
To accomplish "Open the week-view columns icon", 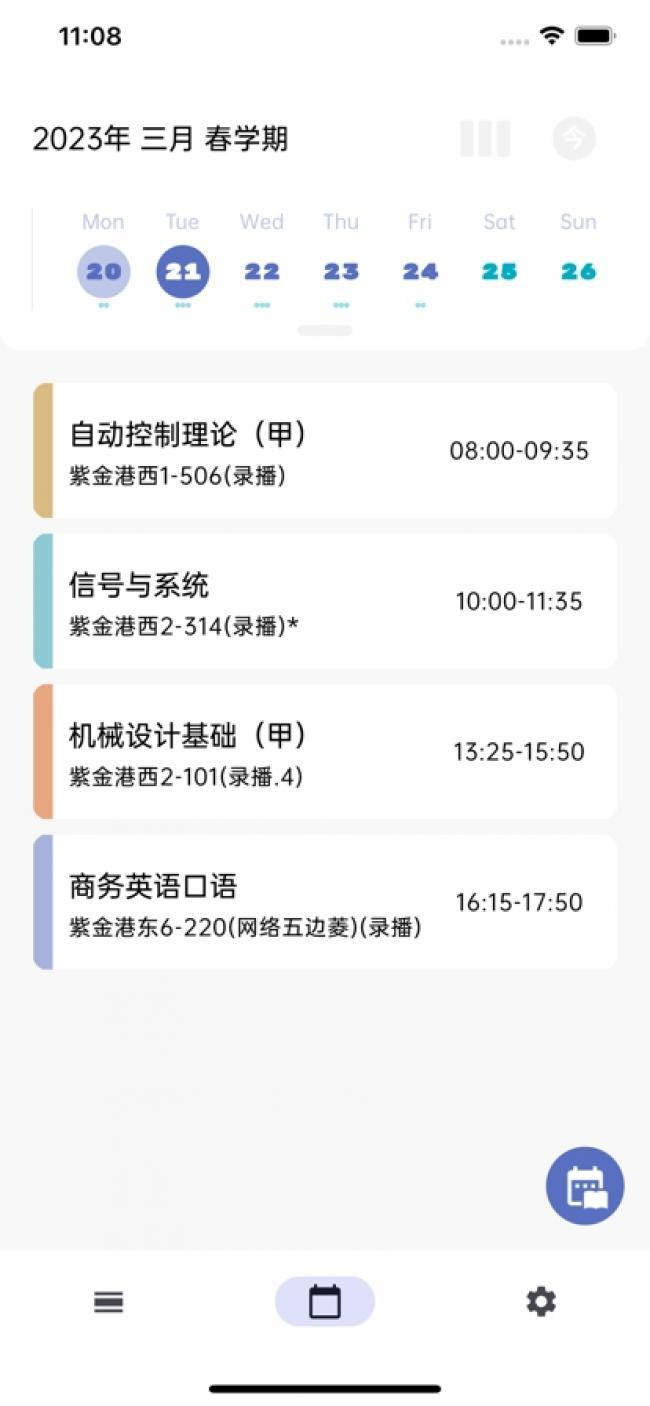I will coord(485,139).
